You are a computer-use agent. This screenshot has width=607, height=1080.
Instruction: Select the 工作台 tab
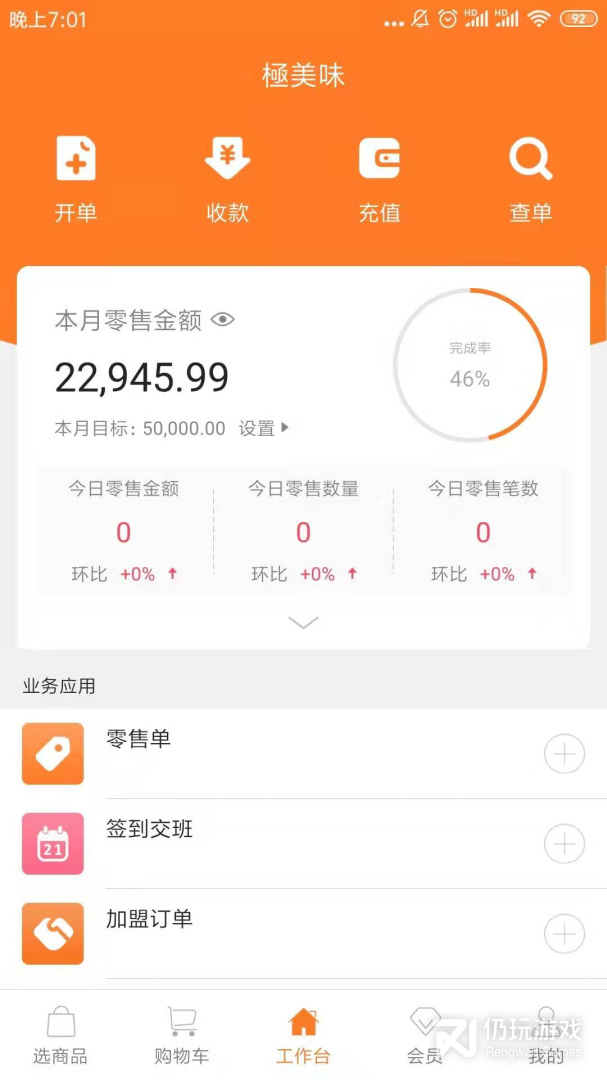point(303,1035)
